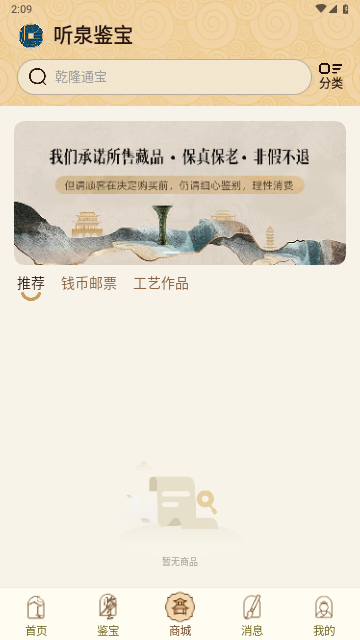Viewport: 360px width, 640px height.
Task: Open the 鉴宝 appraisal tab
Action: (108, 616)
